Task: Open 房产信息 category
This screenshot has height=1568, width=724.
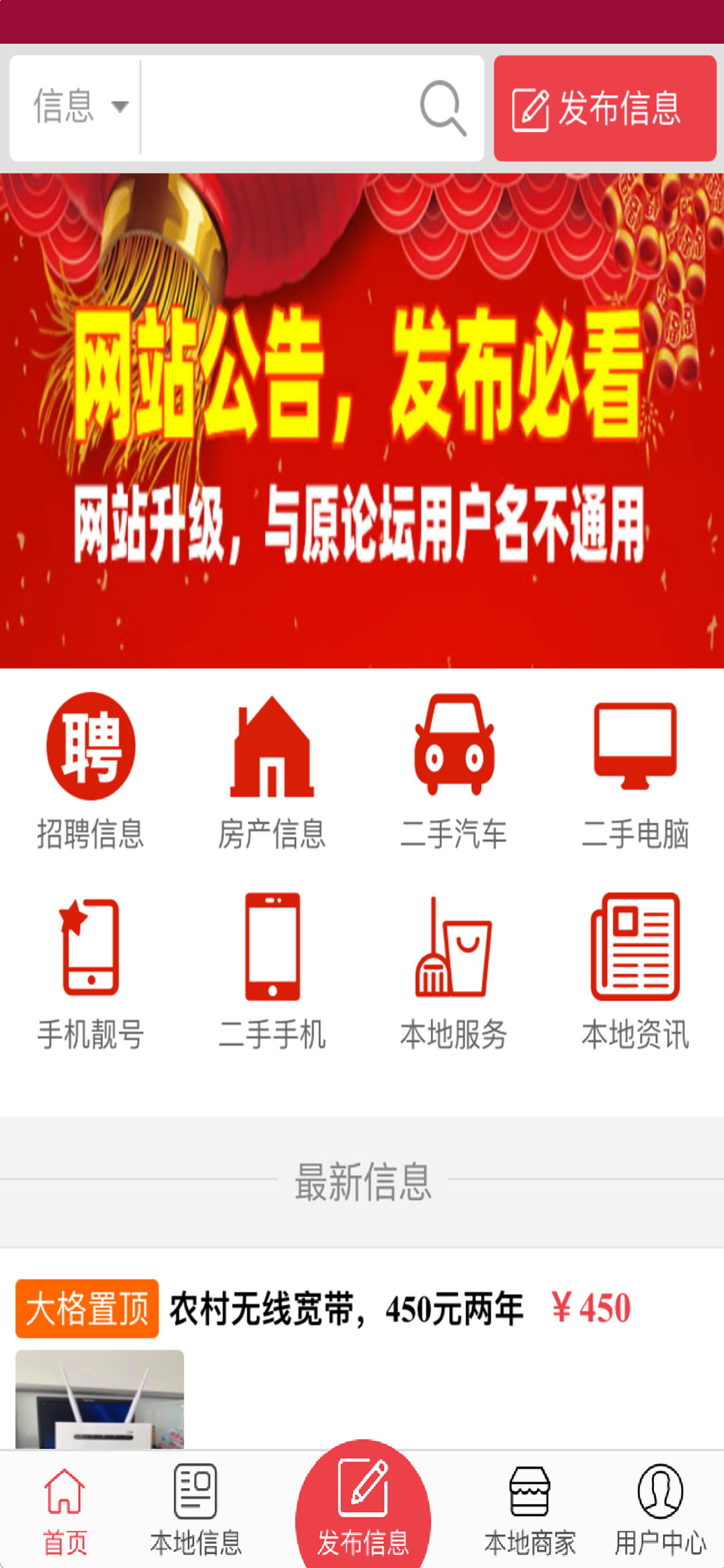Action: [272, 770]
